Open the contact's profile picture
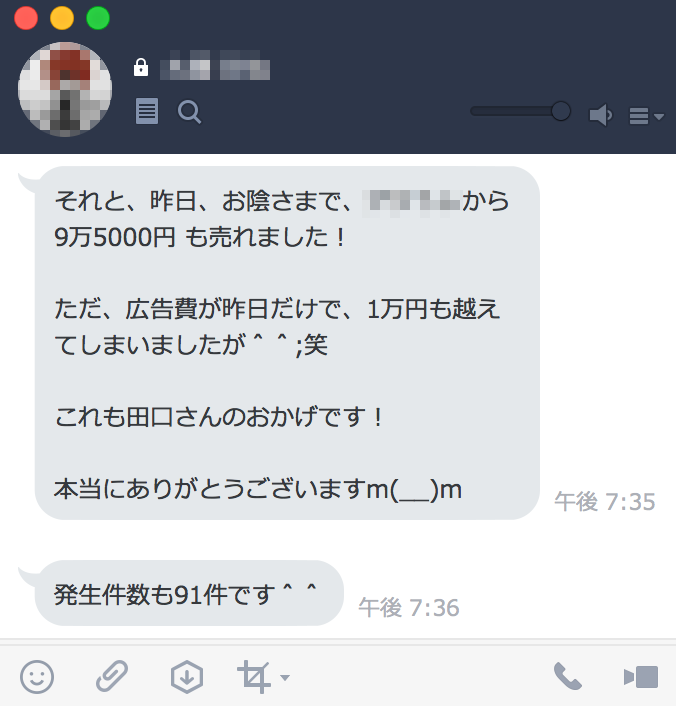Viewport: 676px width, 706px height. click(65, 89)
